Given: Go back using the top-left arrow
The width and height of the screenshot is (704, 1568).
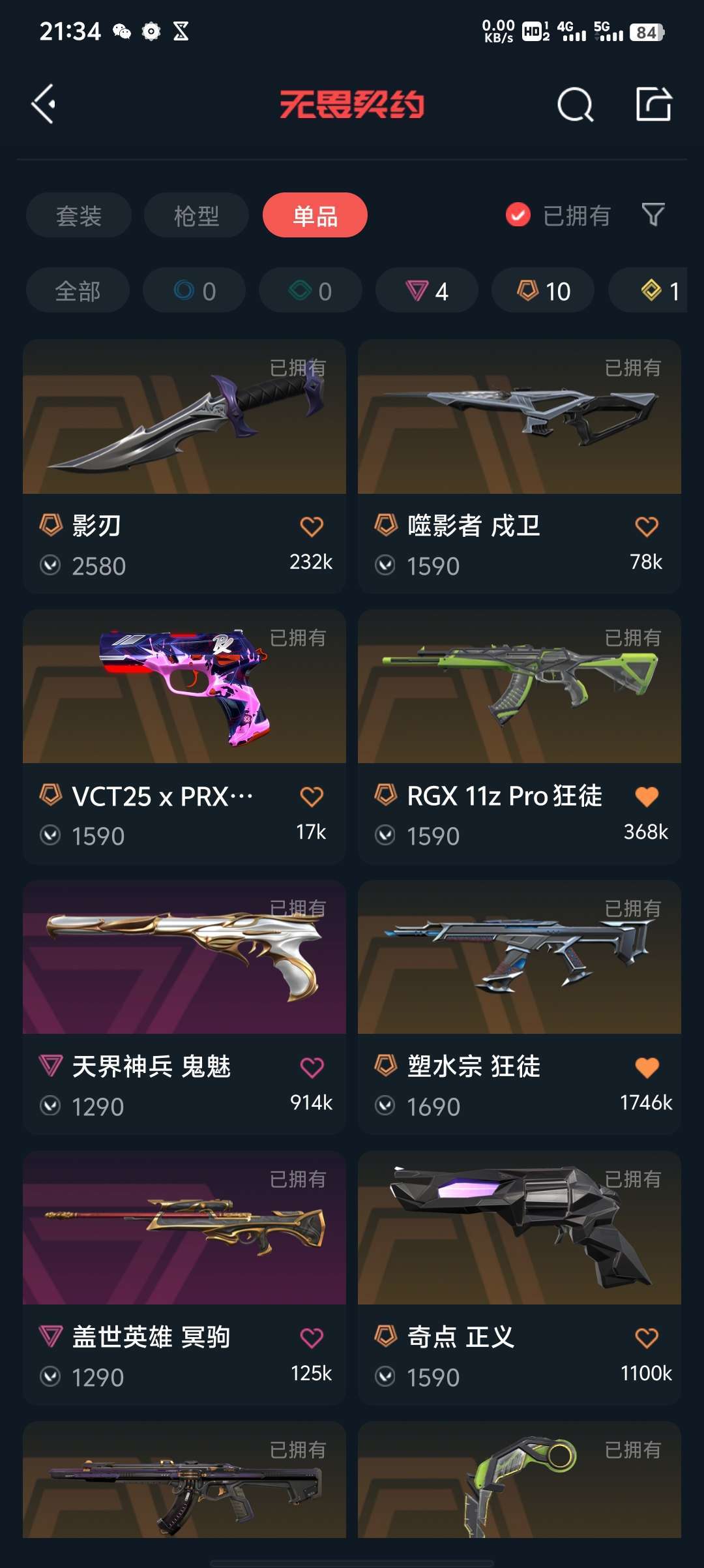Looking at the screenshot, I should [x=44, y=104].
